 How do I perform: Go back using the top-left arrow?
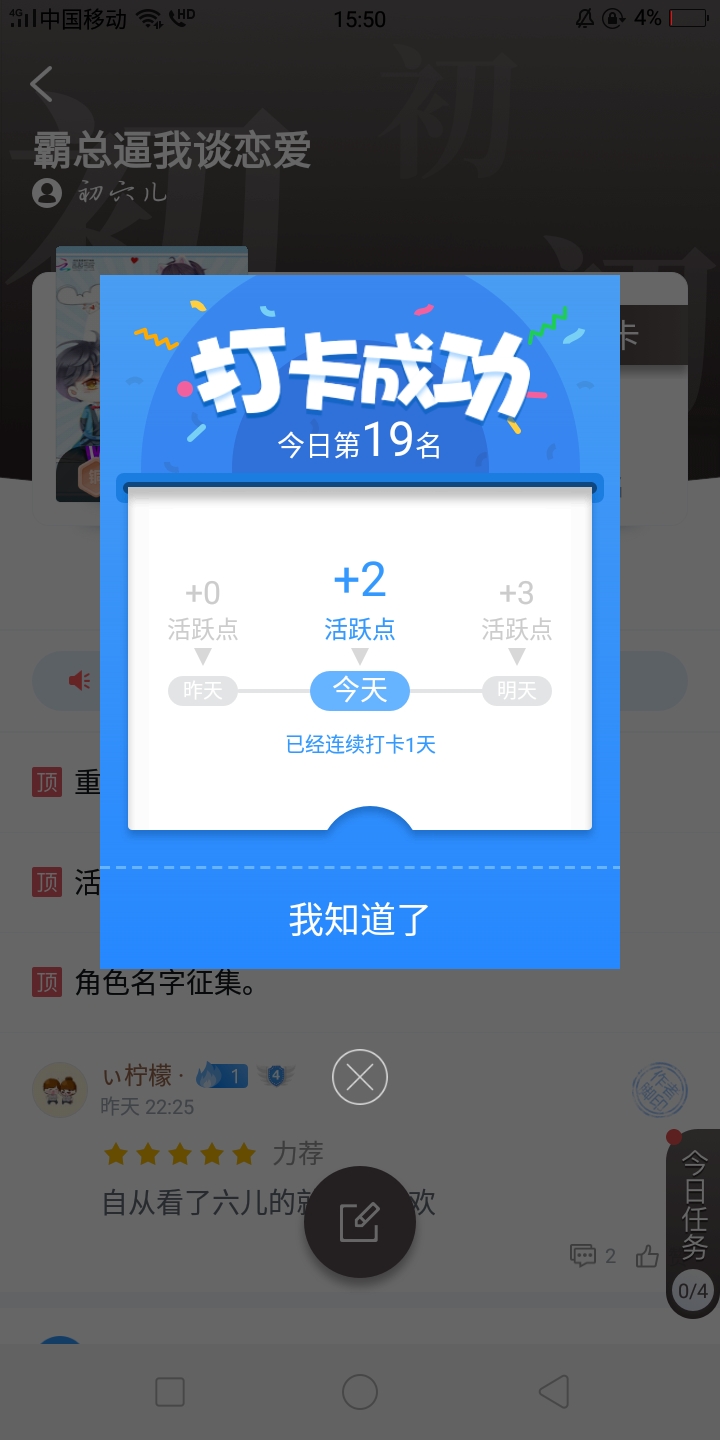[41, 85]
